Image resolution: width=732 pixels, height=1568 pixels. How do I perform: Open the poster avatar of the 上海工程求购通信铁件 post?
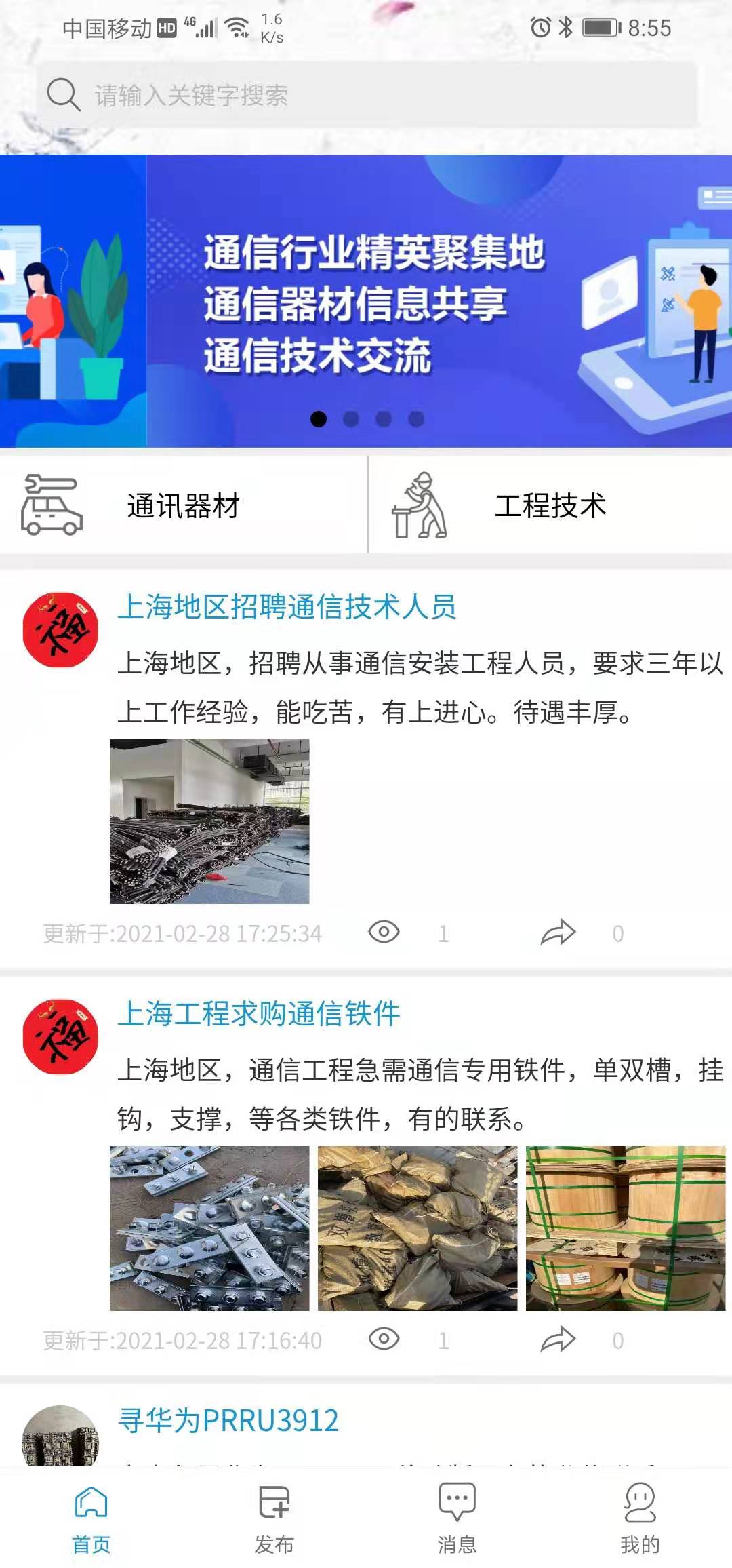pyautogui.click(x=60, y=1036)
